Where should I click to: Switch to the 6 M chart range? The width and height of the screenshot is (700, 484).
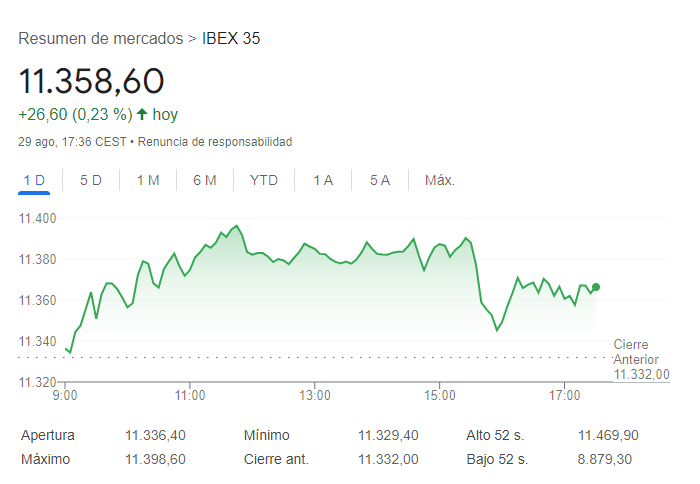pos(205,180)
